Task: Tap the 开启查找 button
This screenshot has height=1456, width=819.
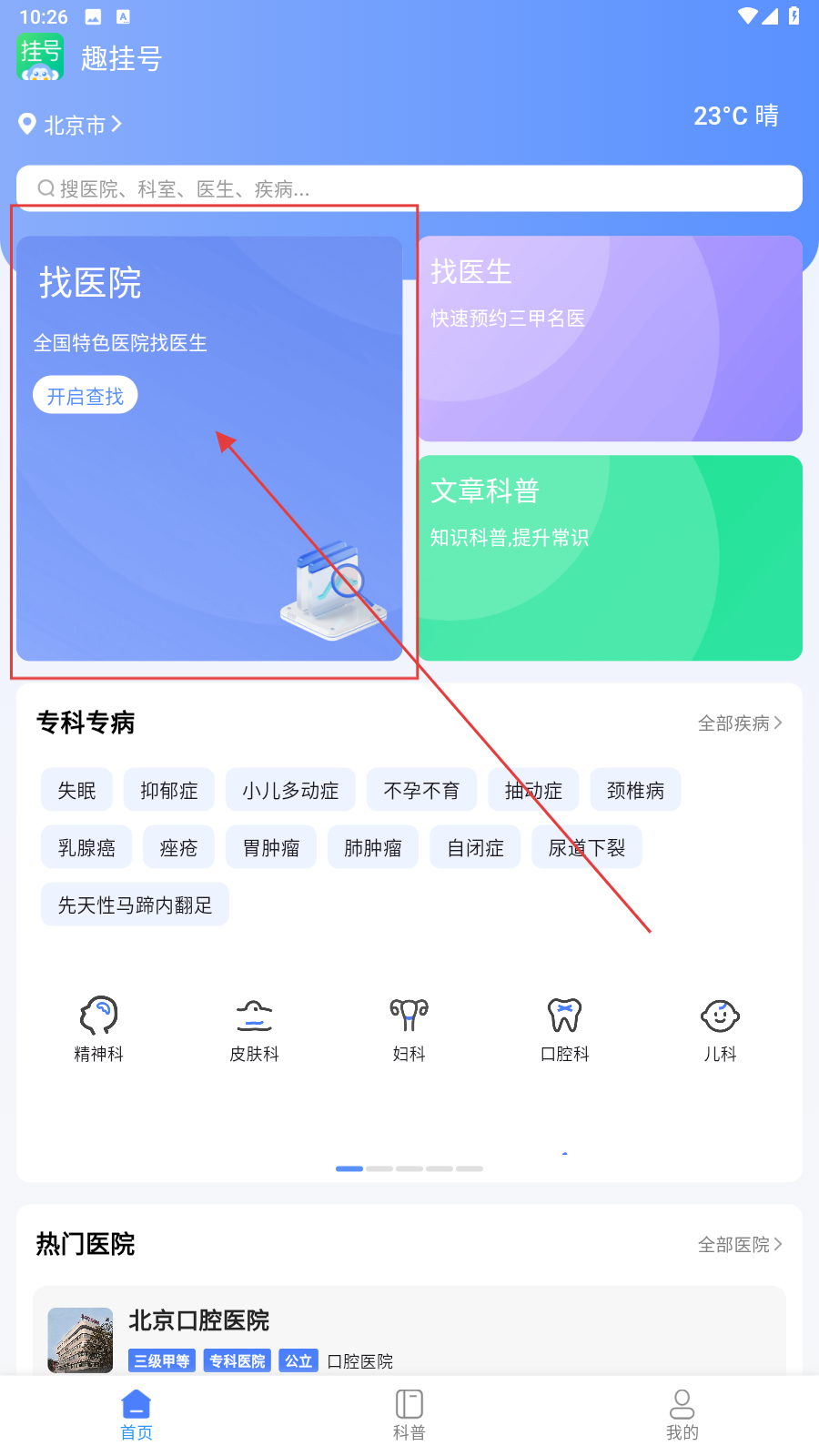Action: tap(86, 396)
